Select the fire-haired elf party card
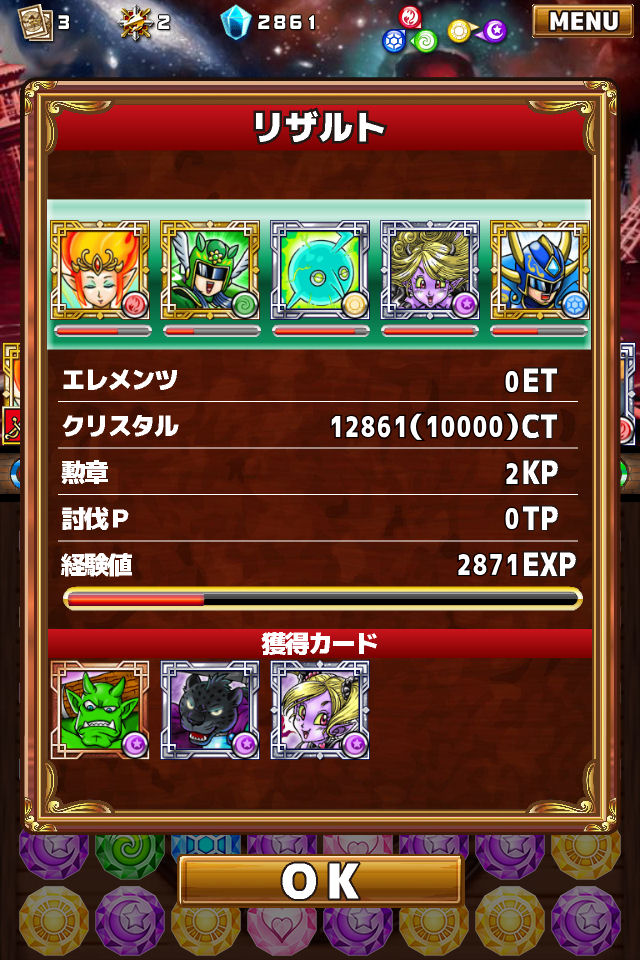 click(x=99, y=270)
